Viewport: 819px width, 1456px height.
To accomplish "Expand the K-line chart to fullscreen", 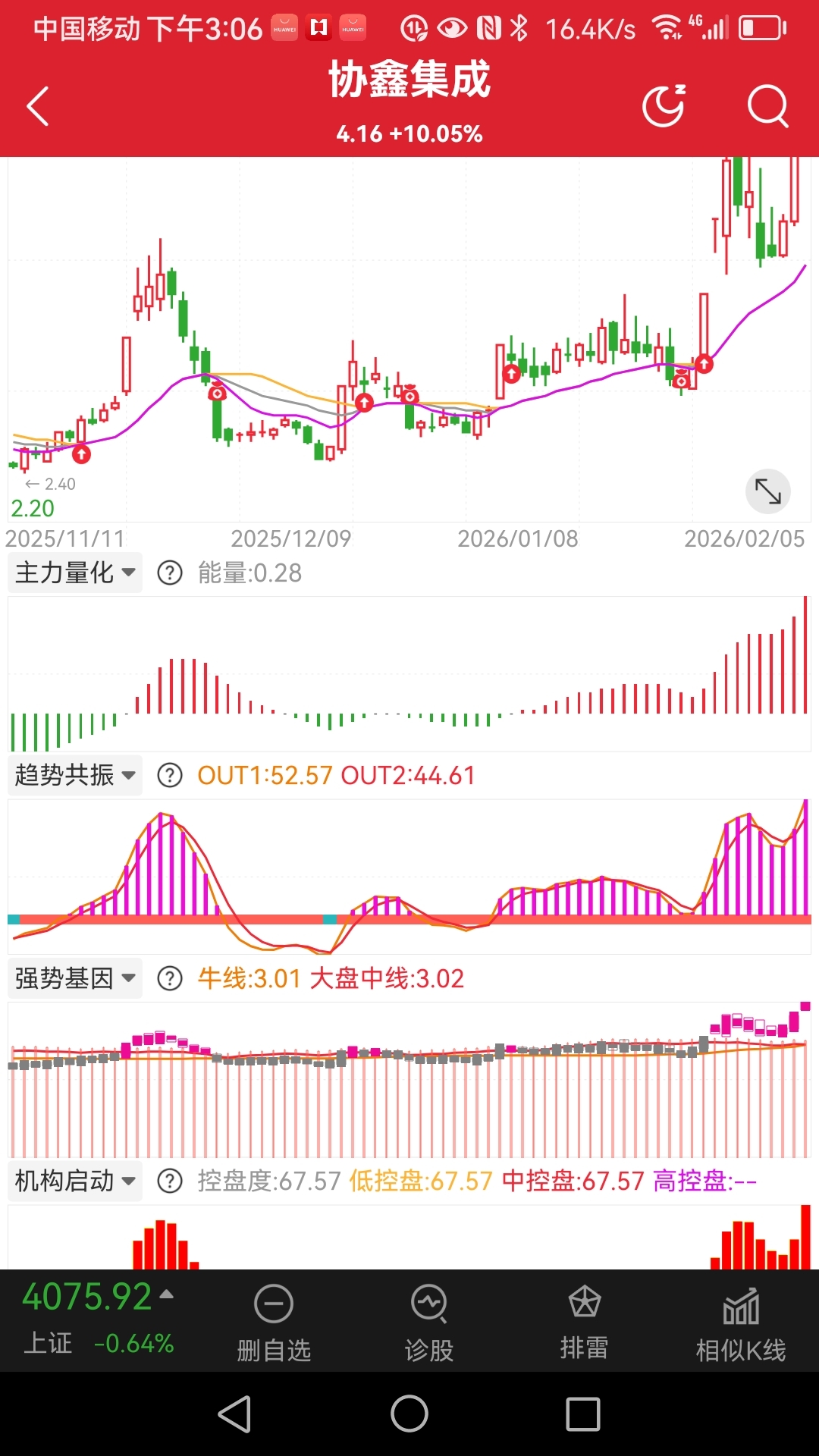I will (x=768, y=492).
